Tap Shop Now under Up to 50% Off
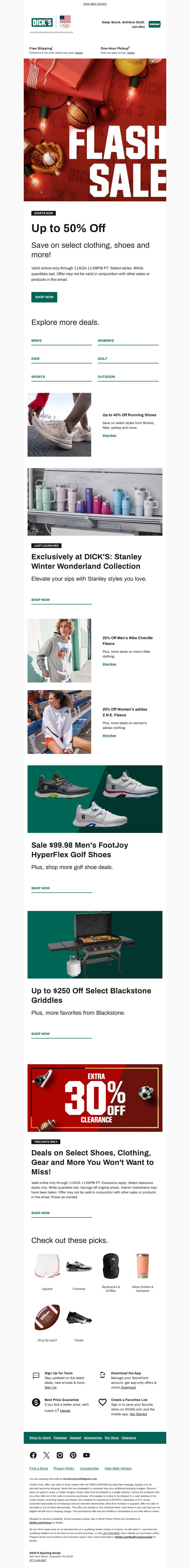 click(44, 297)
